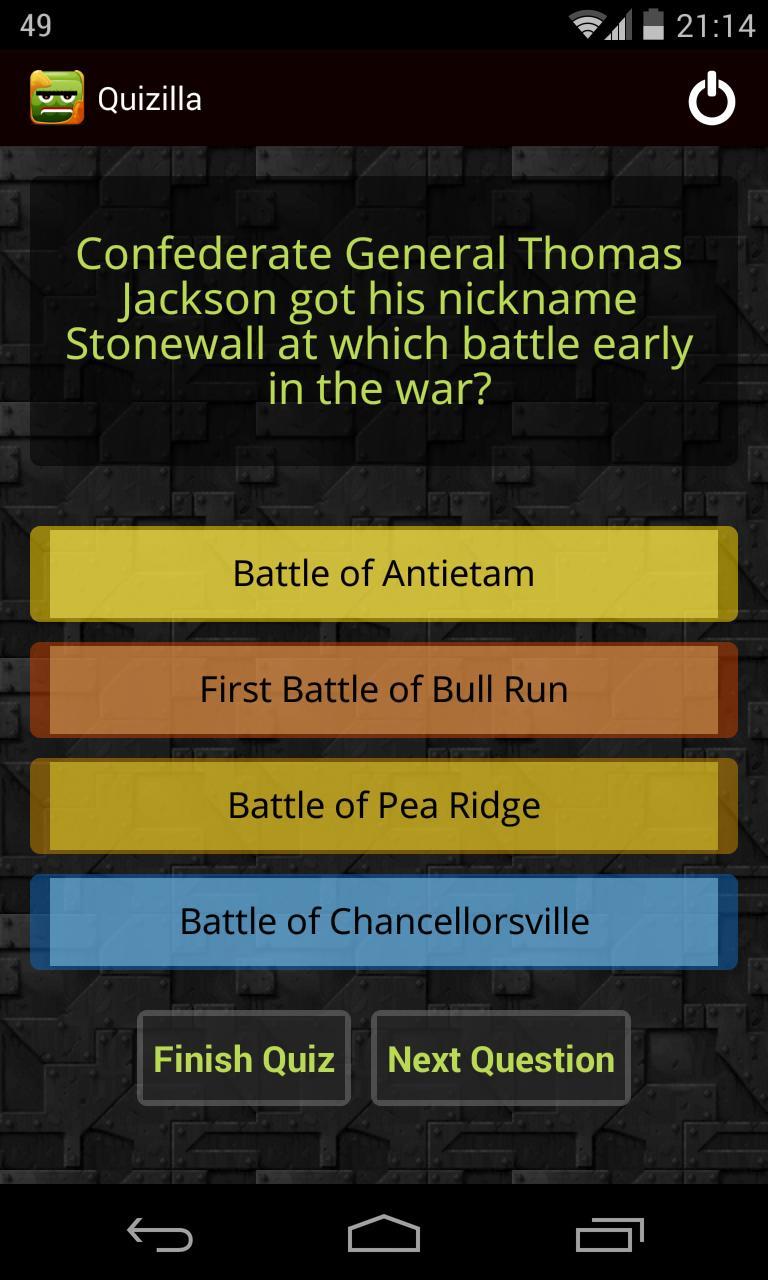768x1280 pixels.
Task: Select the Battle of Antietam answer
Action: point(384,574)
